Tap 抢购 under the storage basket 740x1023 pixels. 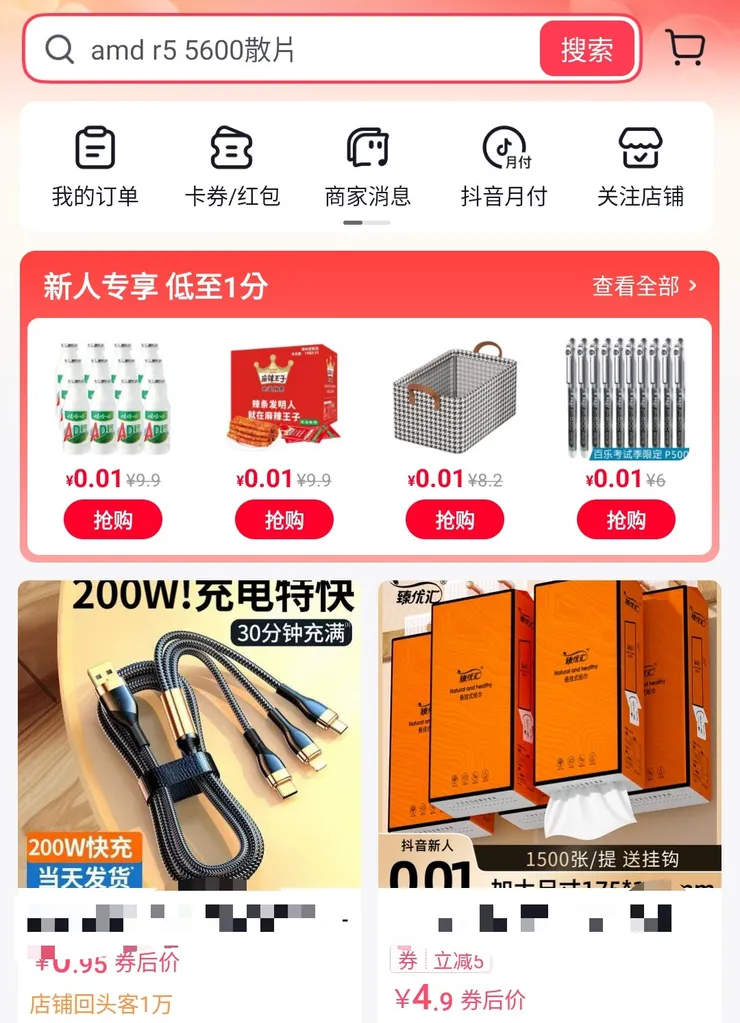coord(455,520)
